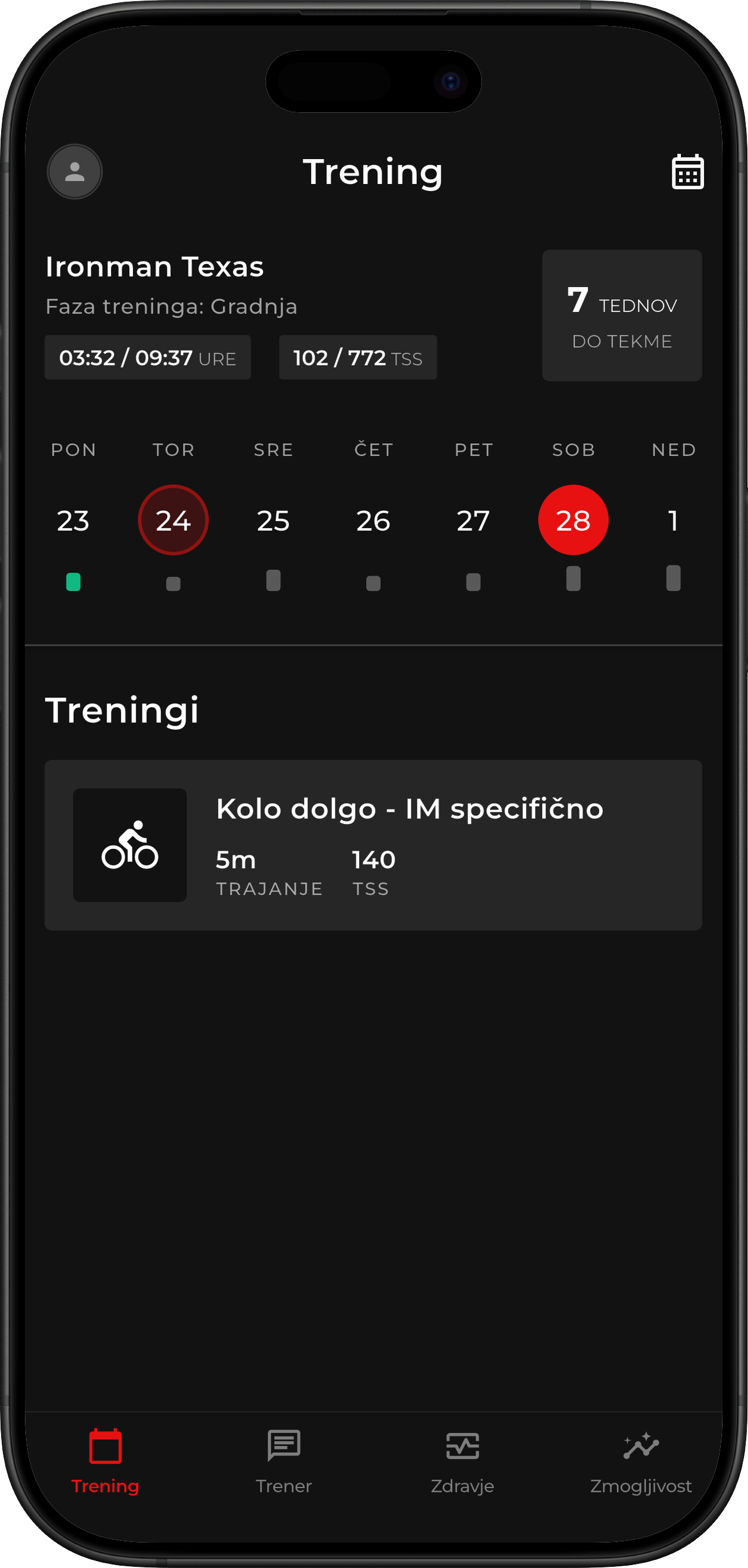The image size is (748, 1568).
Task: Open Kolo dolgo - IM specifično workout
Action: (x=373, y=845)
